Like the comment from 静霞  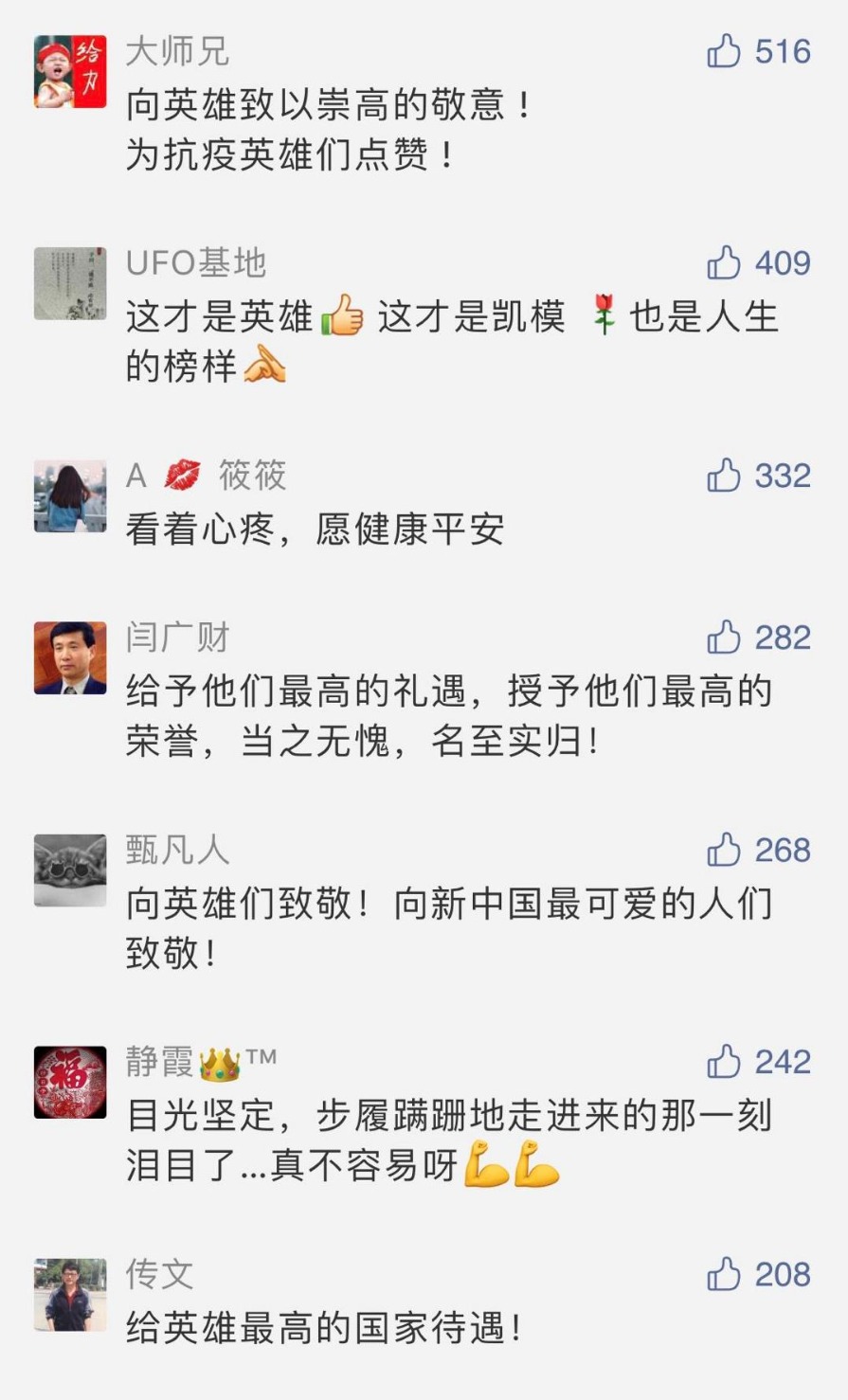[x=724, y=1062]
